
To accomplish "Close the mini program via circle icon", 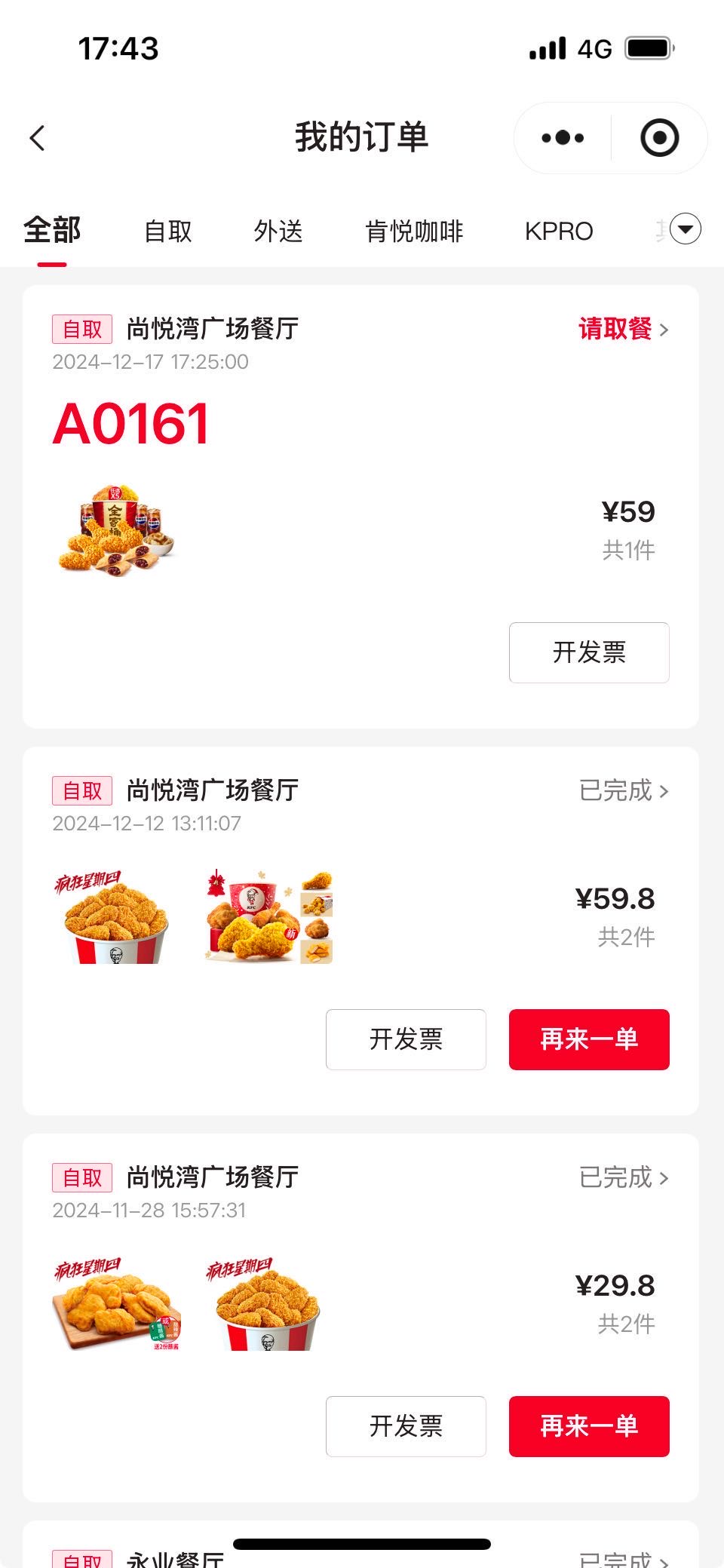I will coord(659,138).
